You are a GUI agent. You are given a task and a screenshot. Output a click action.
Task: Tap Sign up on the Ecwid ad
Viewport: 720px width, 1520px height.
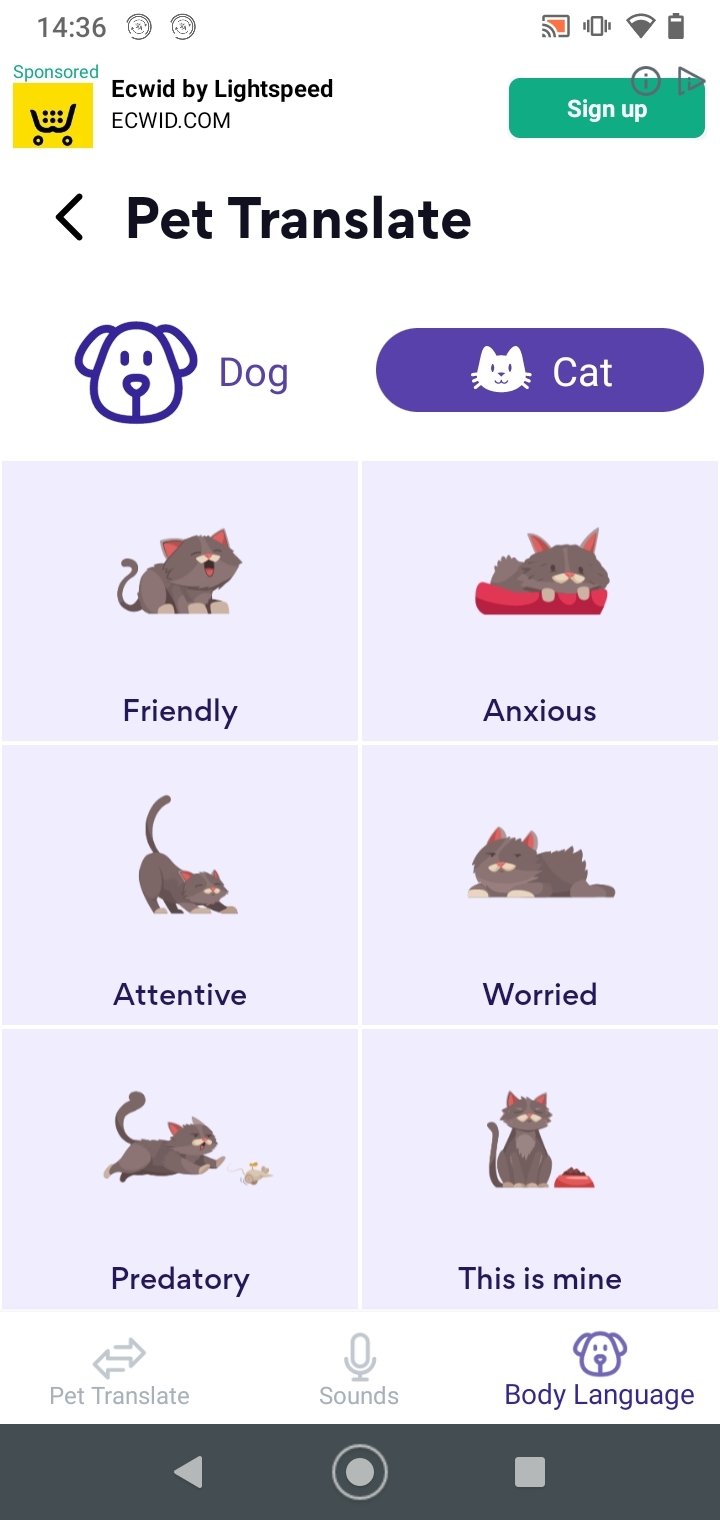click(607, 108)
